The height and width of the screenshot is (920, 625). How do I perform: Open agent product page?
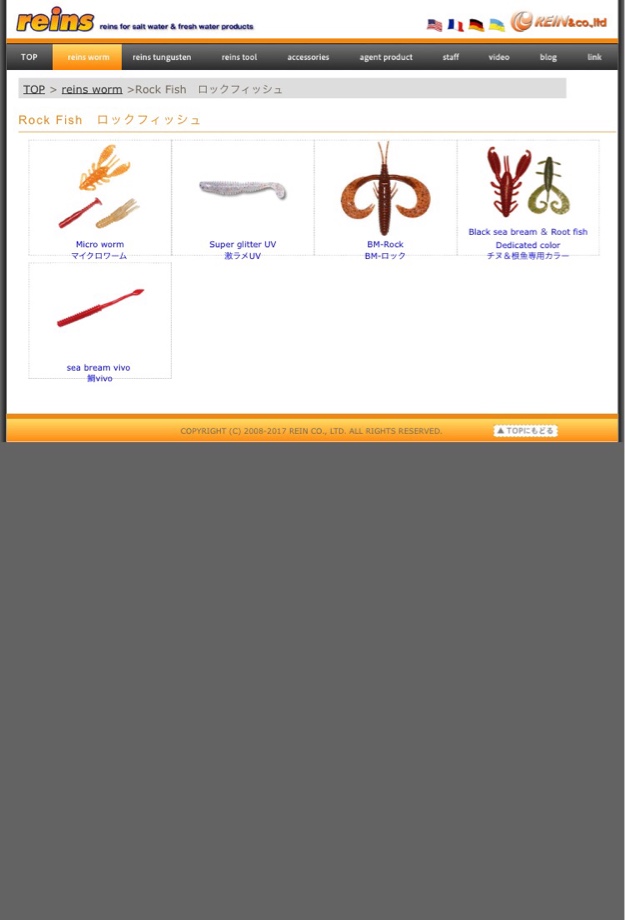pos(386,57)
